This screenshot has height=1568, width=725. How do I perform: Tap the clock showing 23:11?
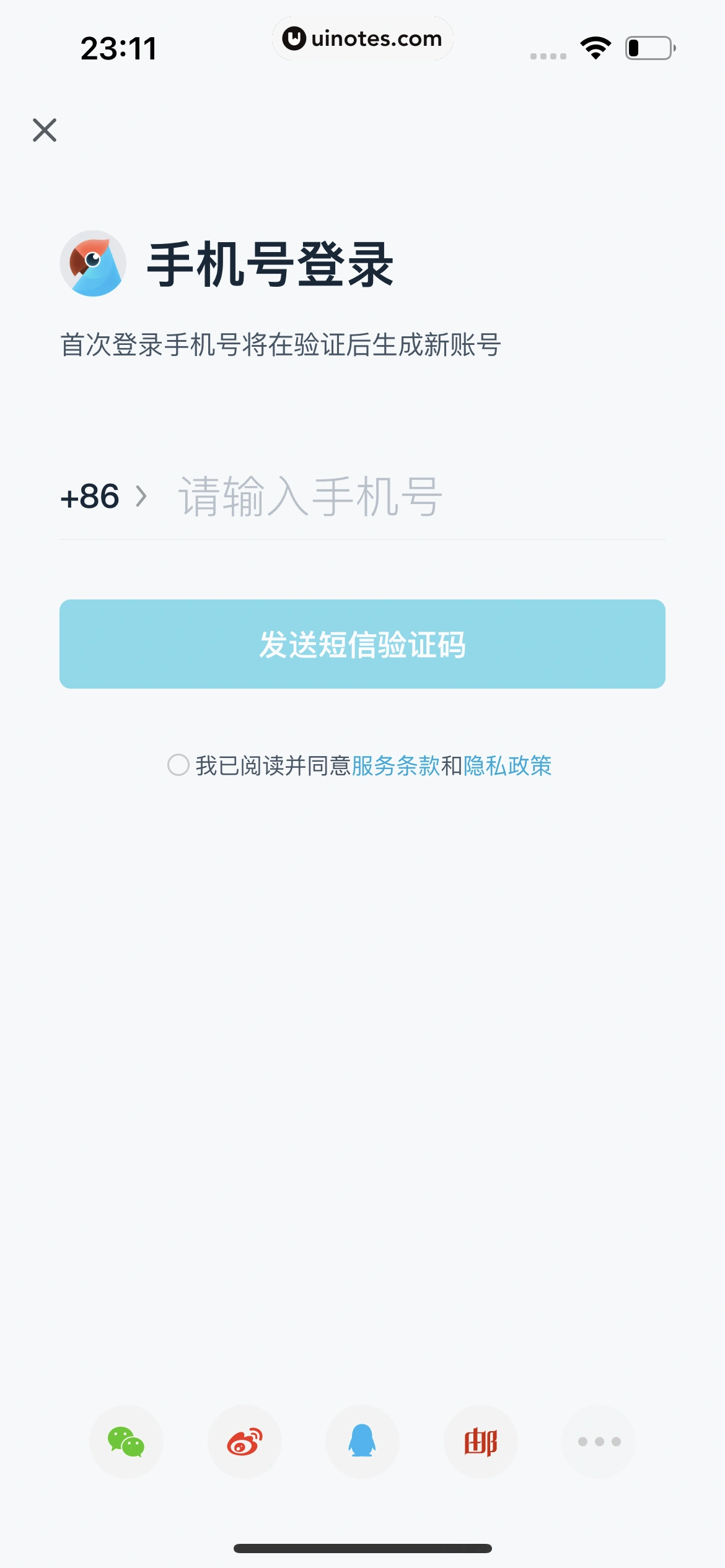click(119, 46)
